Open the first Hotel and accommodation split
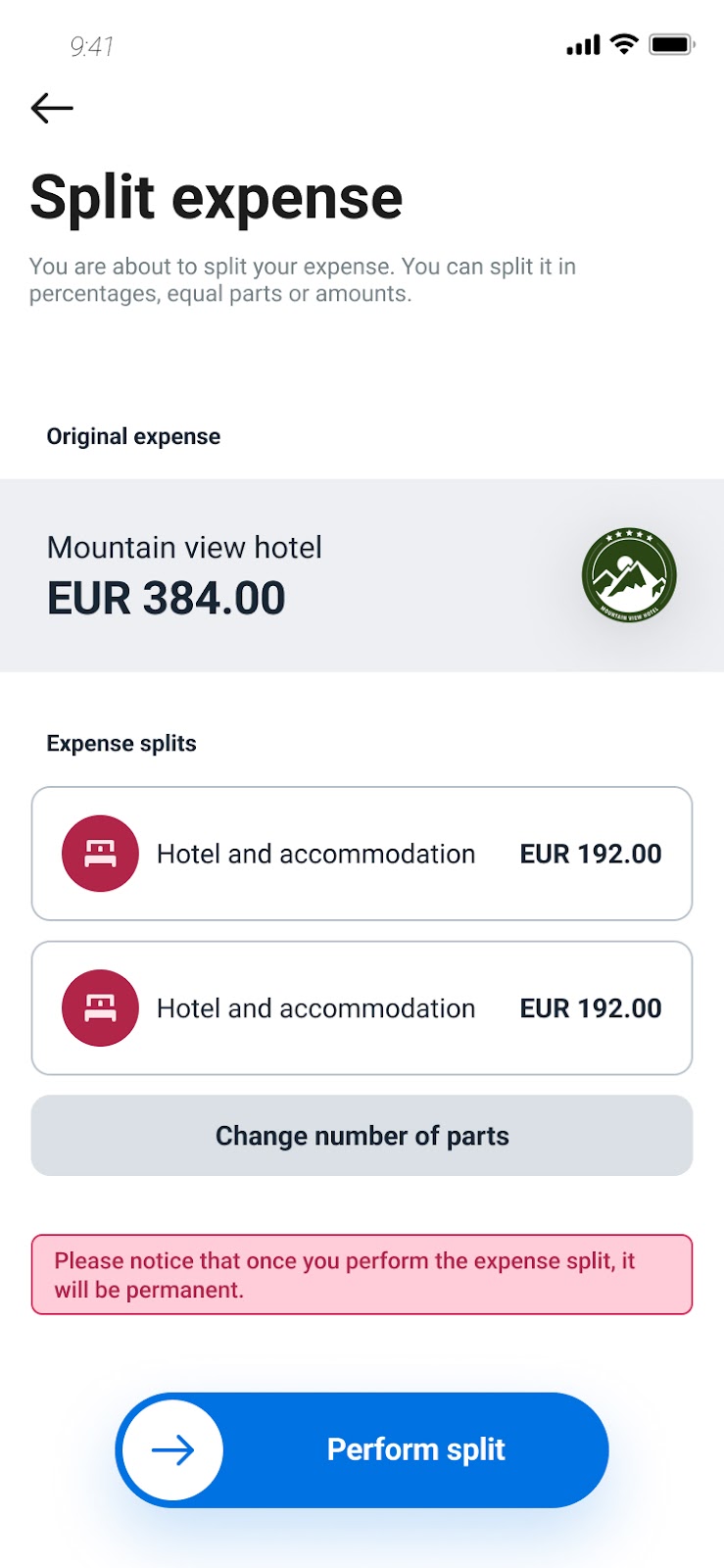This screenshot has width=724, height=1568. tap(362, 854)
